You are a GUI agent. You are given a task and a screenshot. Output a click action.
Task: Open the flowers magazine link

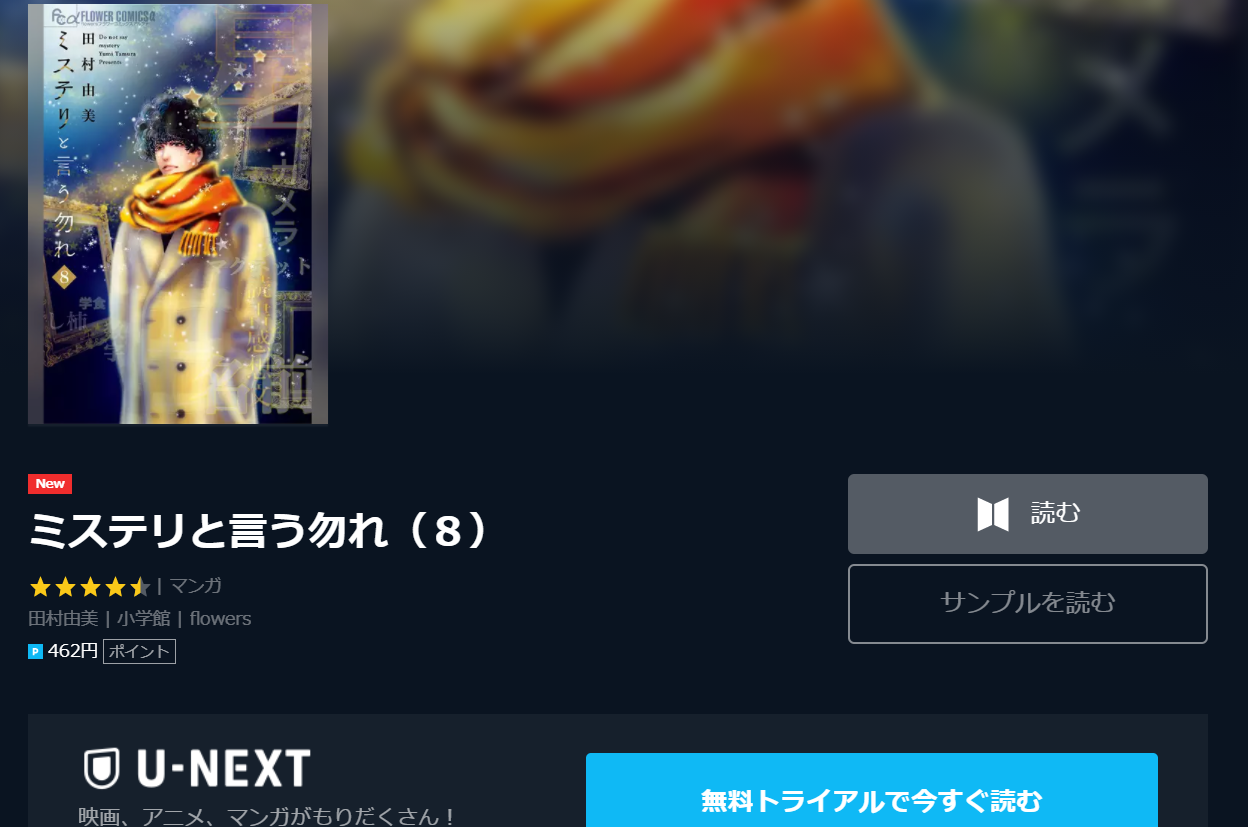[x=220, y=619]
